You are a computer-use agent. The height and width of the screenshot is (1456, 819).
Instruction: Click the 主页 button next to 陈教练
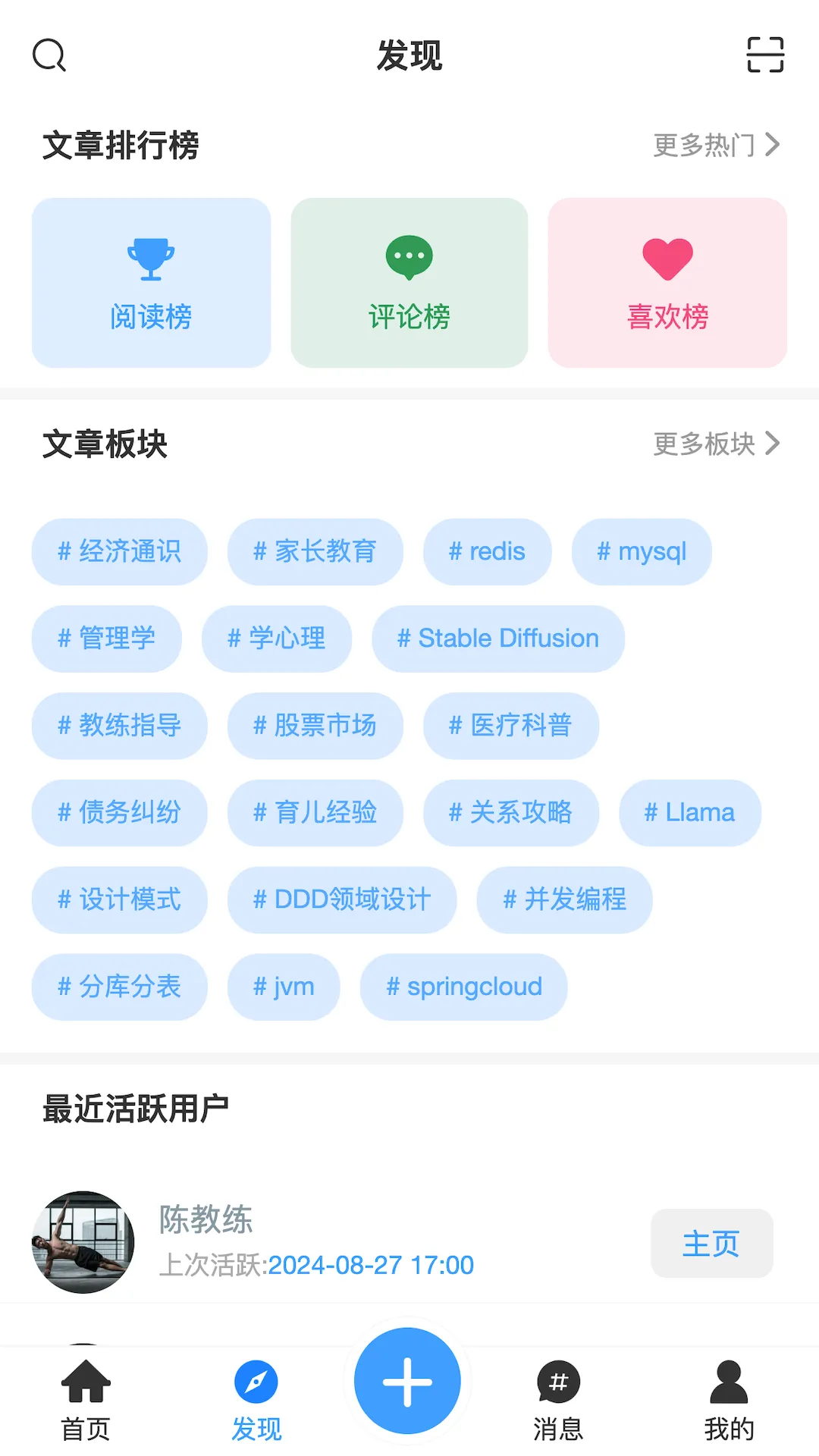click(x=711, y=1244)
